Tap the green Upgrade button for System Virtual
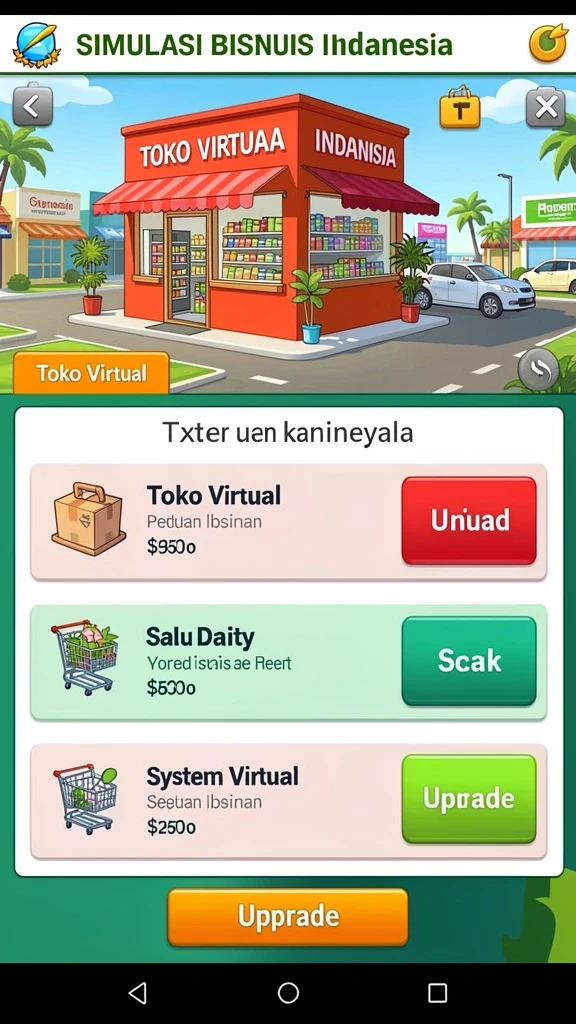The height and width of the screenshot is (1024, 576). click(469, 799)
